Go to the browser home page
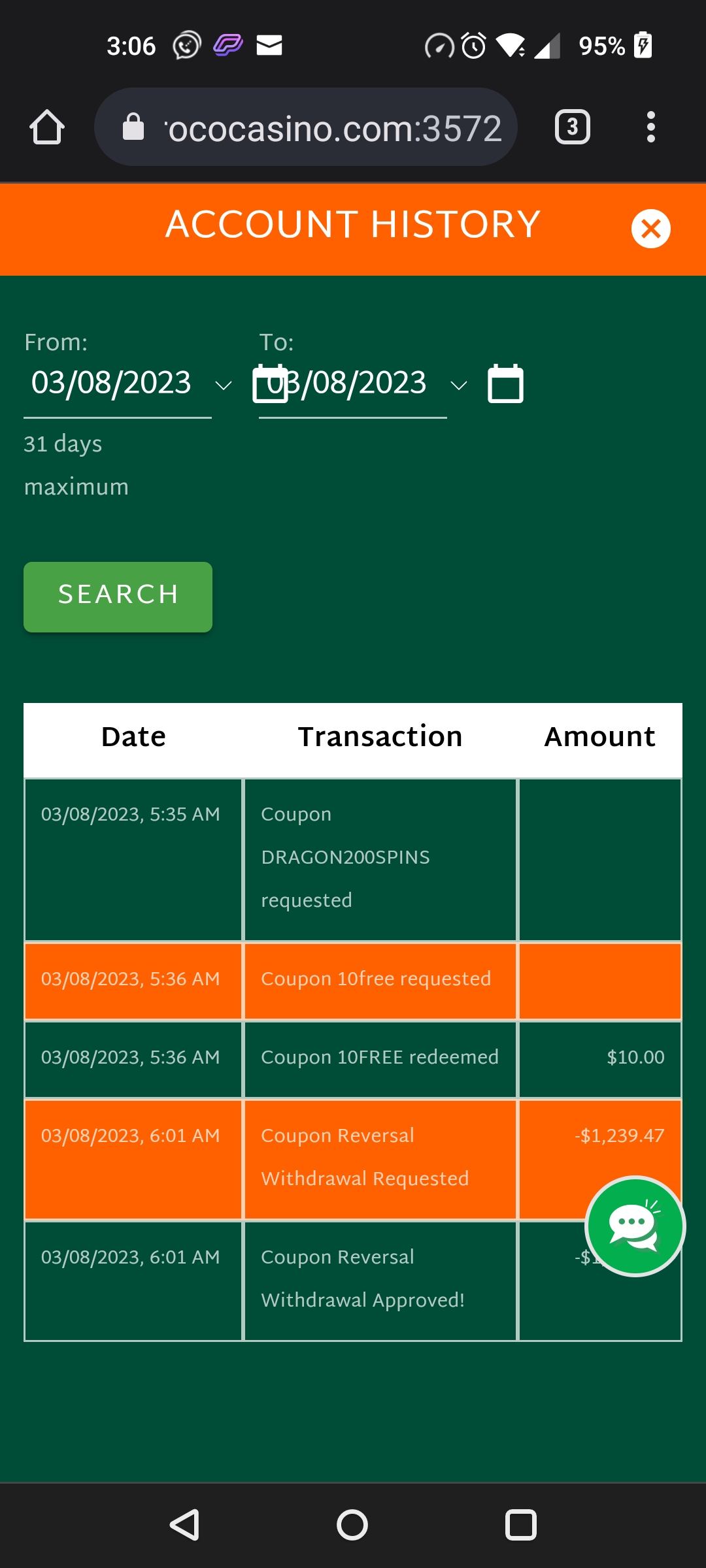This screenshot has width=706, height=1568. point(47,127)
